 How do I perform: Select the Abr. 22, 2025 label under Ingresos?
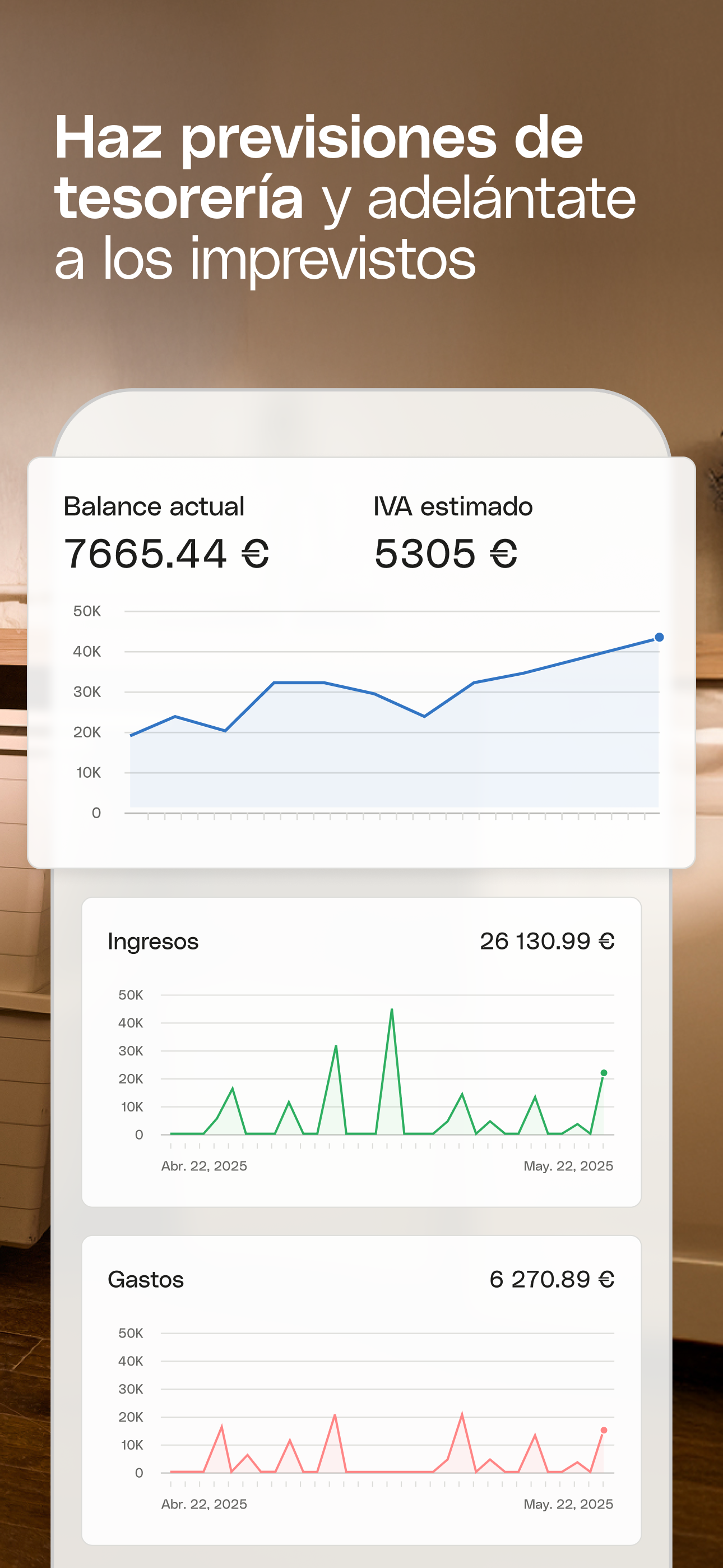(205, 1166)
